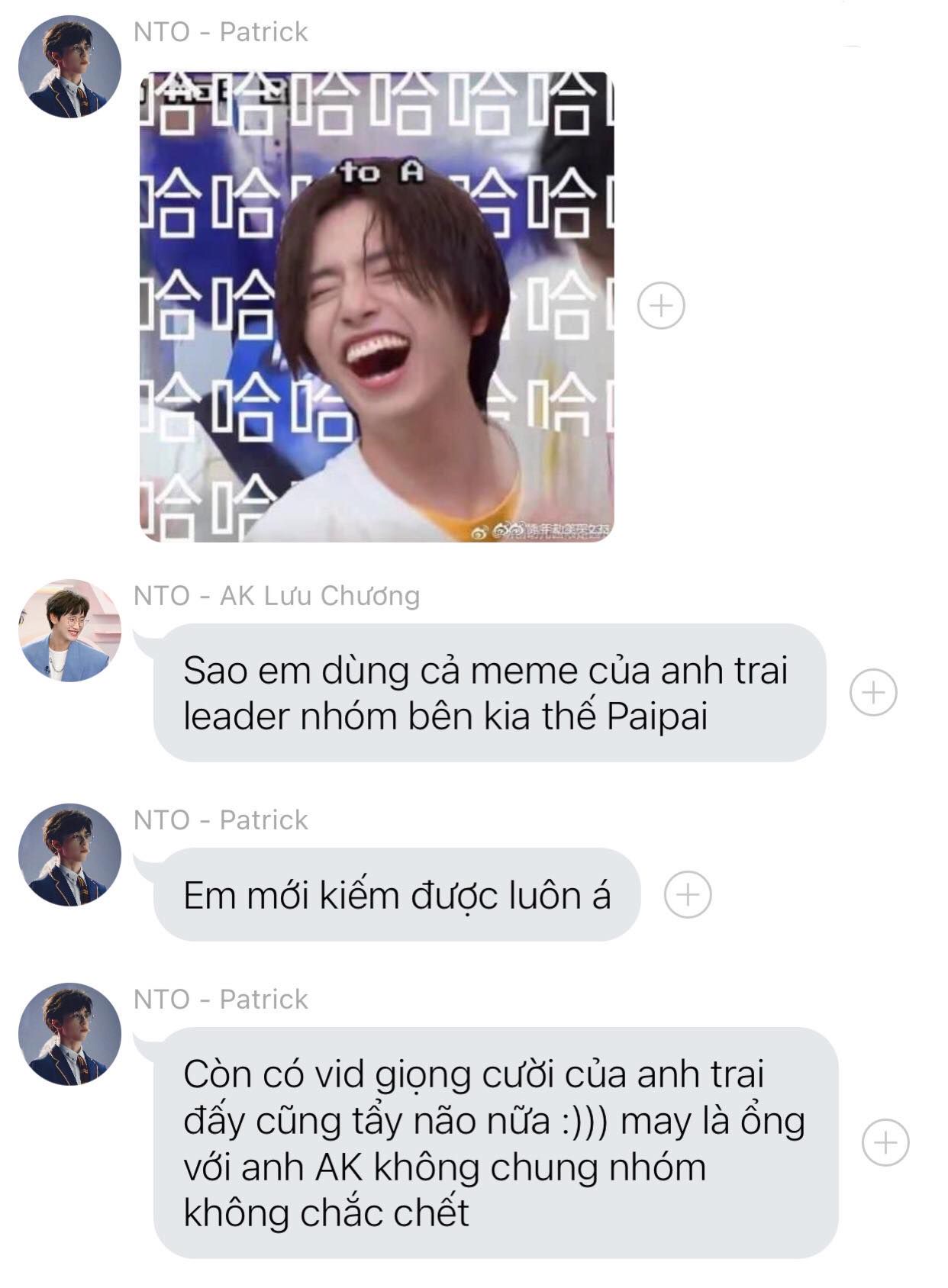
Task: Tap the plus icon beside the meme image
Action: (x=661, y=306)
